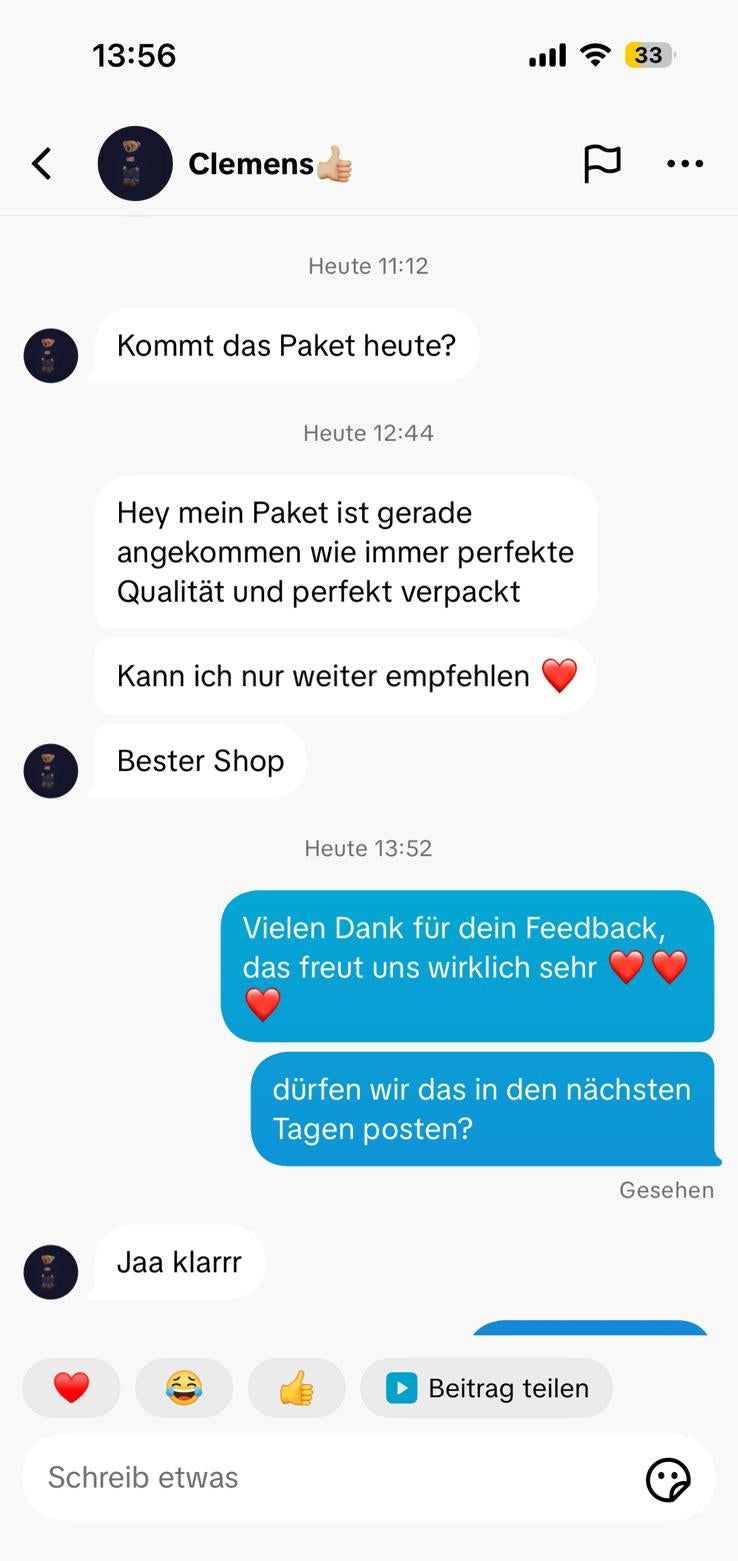Send the laughing emoji quick reaction

coord(184,1388)
